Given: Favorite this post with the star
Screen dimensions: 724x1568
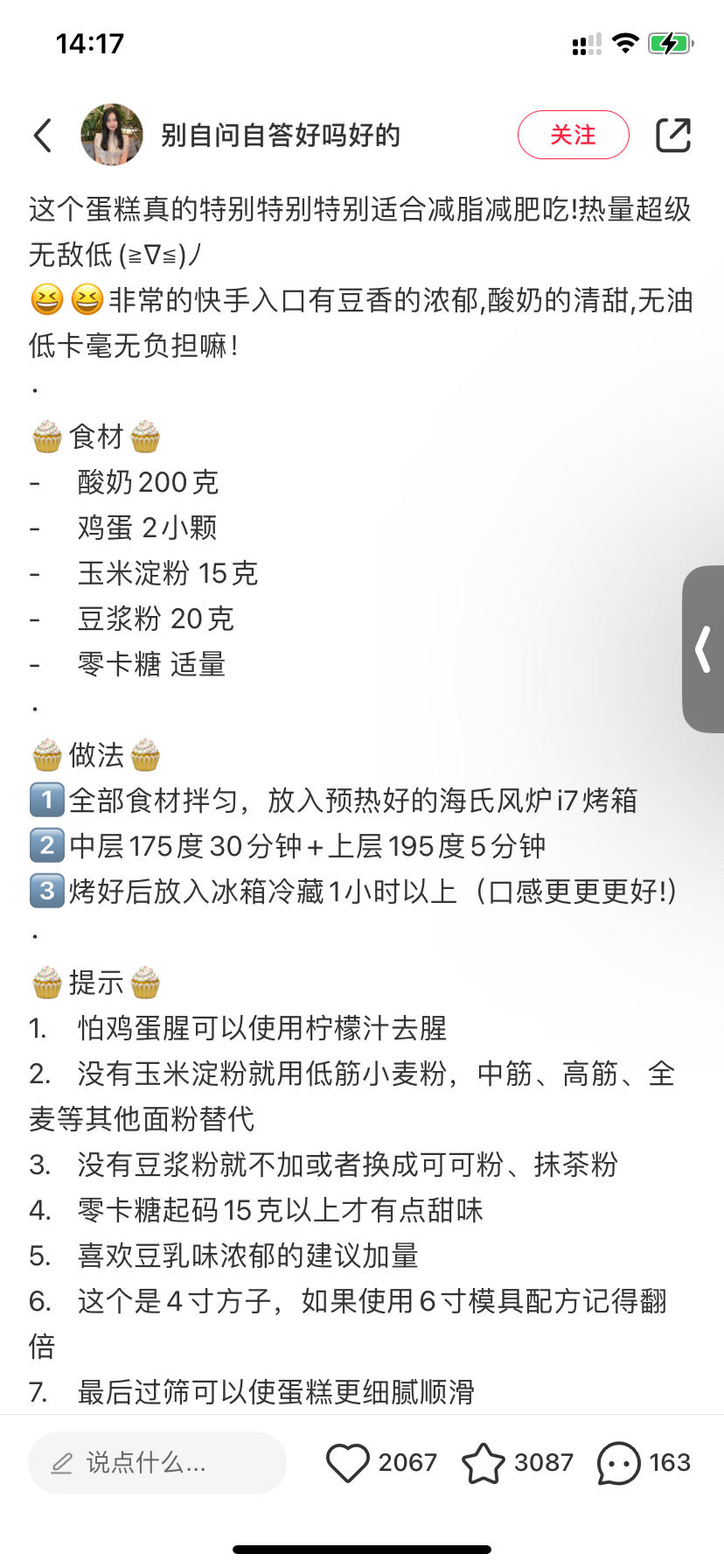Looking at the screenshot, I should 484,1462.
